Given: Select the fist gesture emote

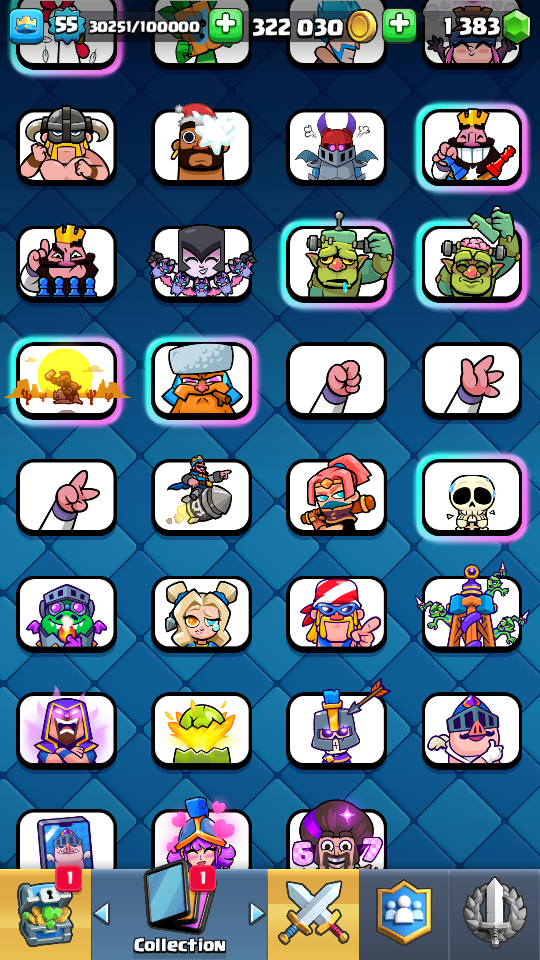Looking at the screenshot, I should pyautogui.click(x=336, y=381).
